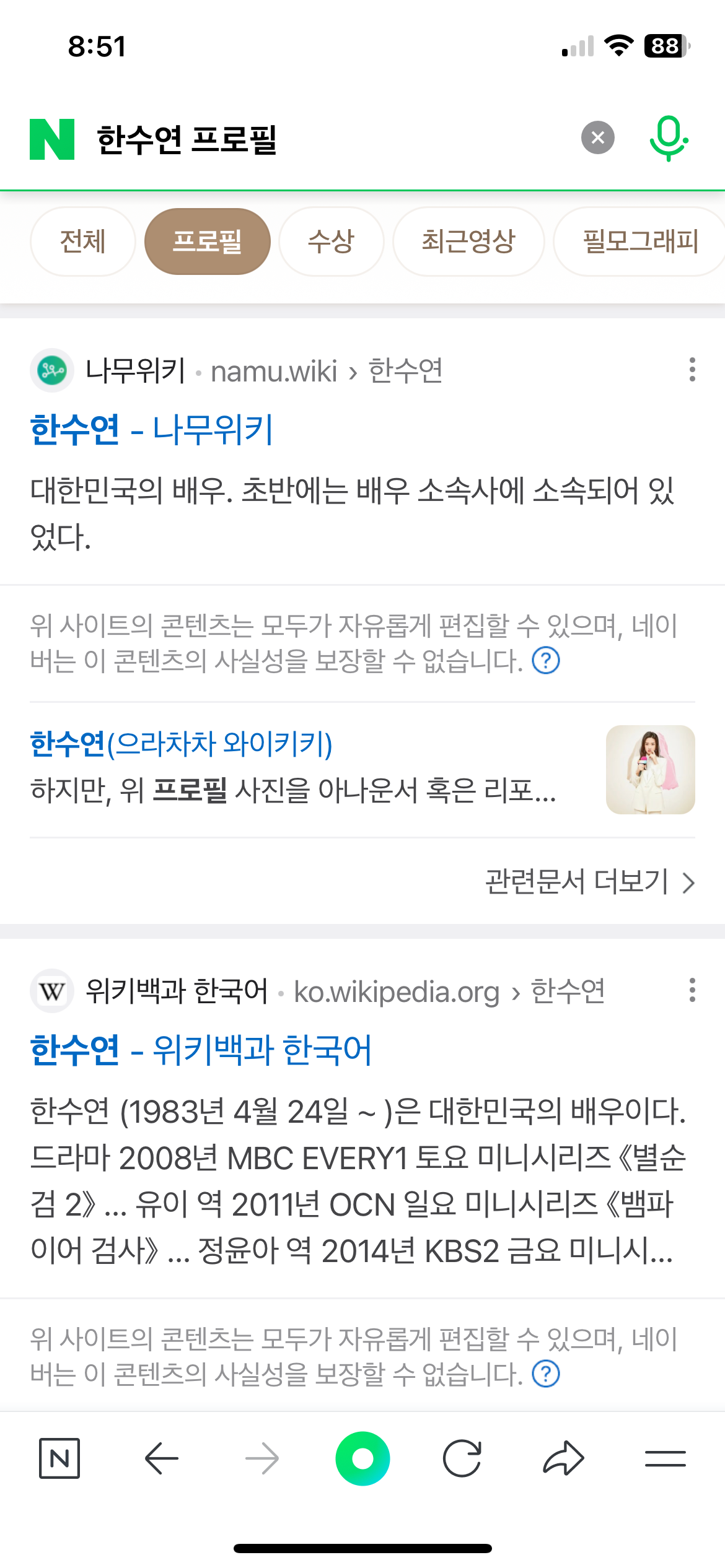Open the overflow menu for the 나무위키 result

(692, 370)
